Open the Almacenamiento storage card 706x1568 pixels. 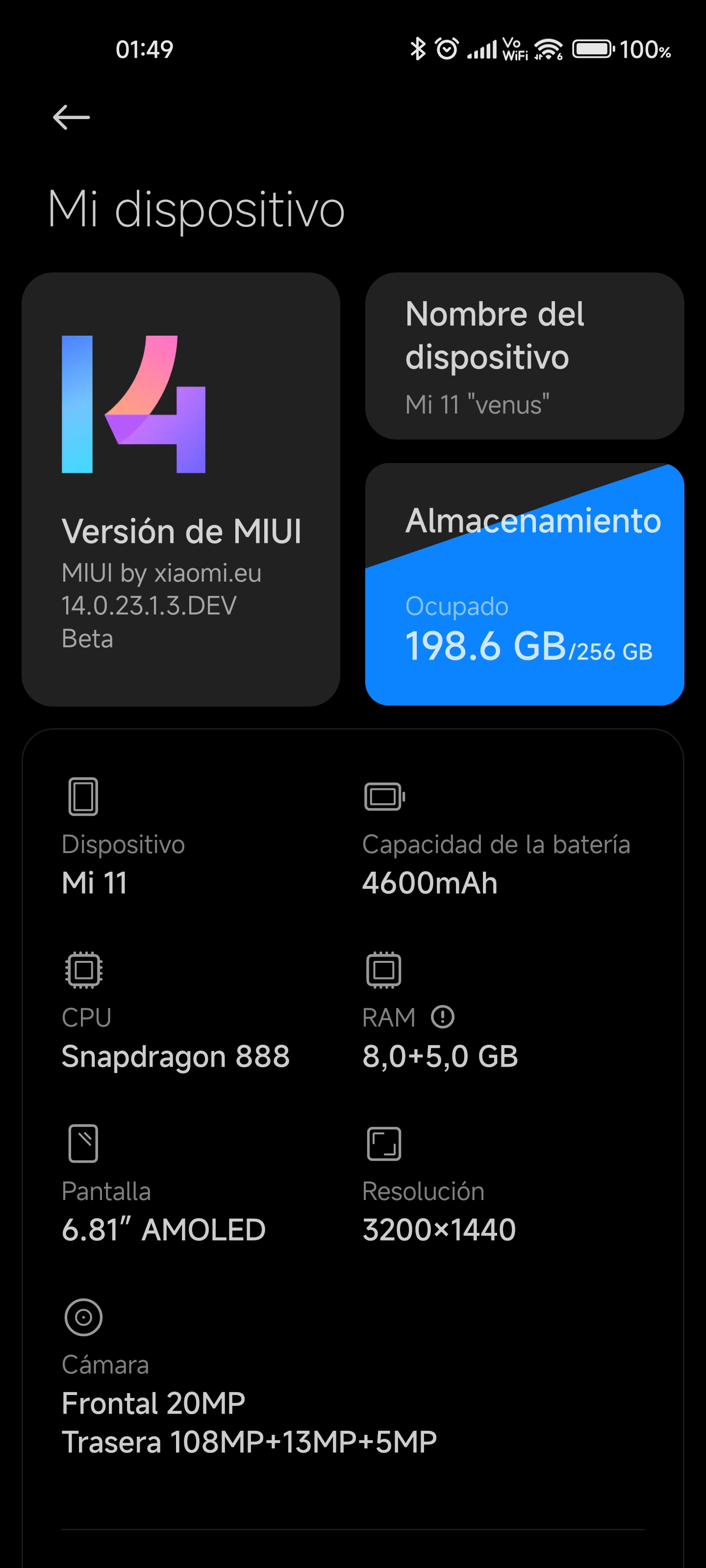525,585
